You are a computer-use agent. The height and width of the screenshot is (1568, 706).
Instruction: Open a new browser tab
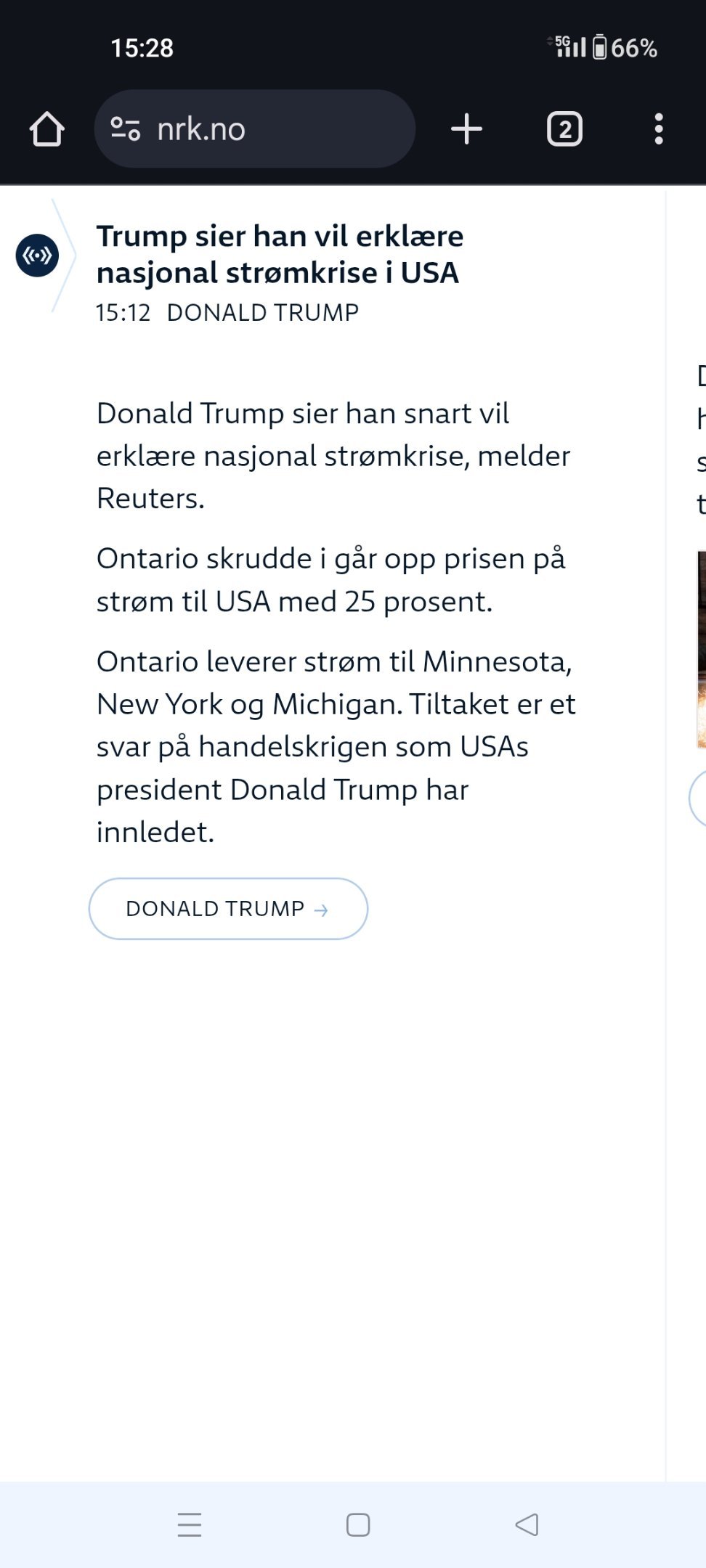pos(466,129)
